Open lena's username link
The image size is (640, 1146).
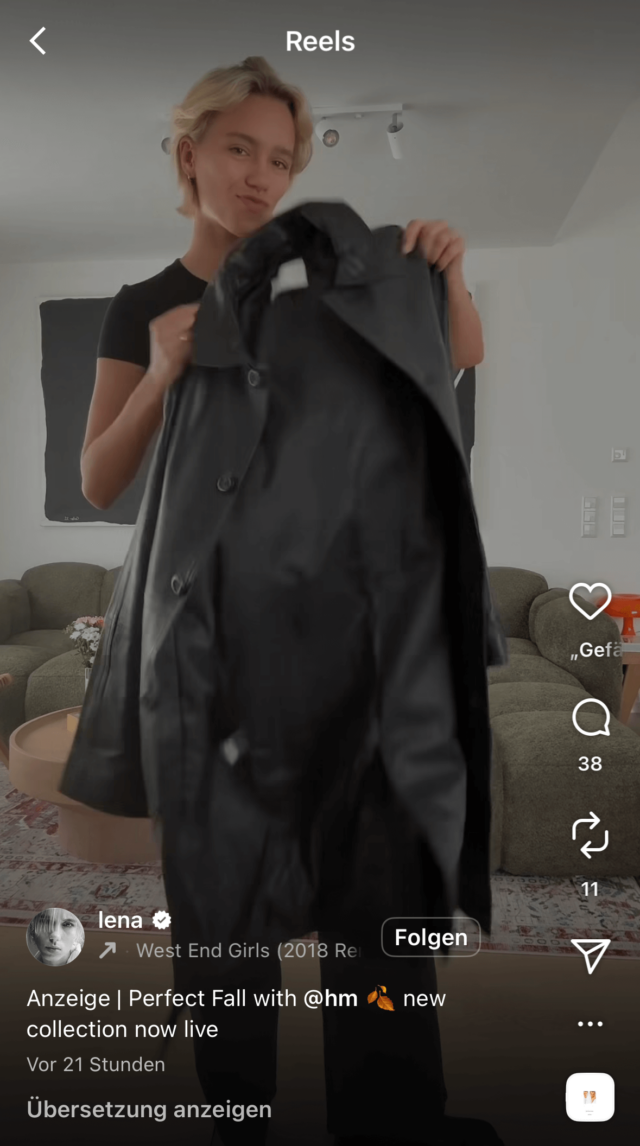pyautogui.click(x=121, y=920)
